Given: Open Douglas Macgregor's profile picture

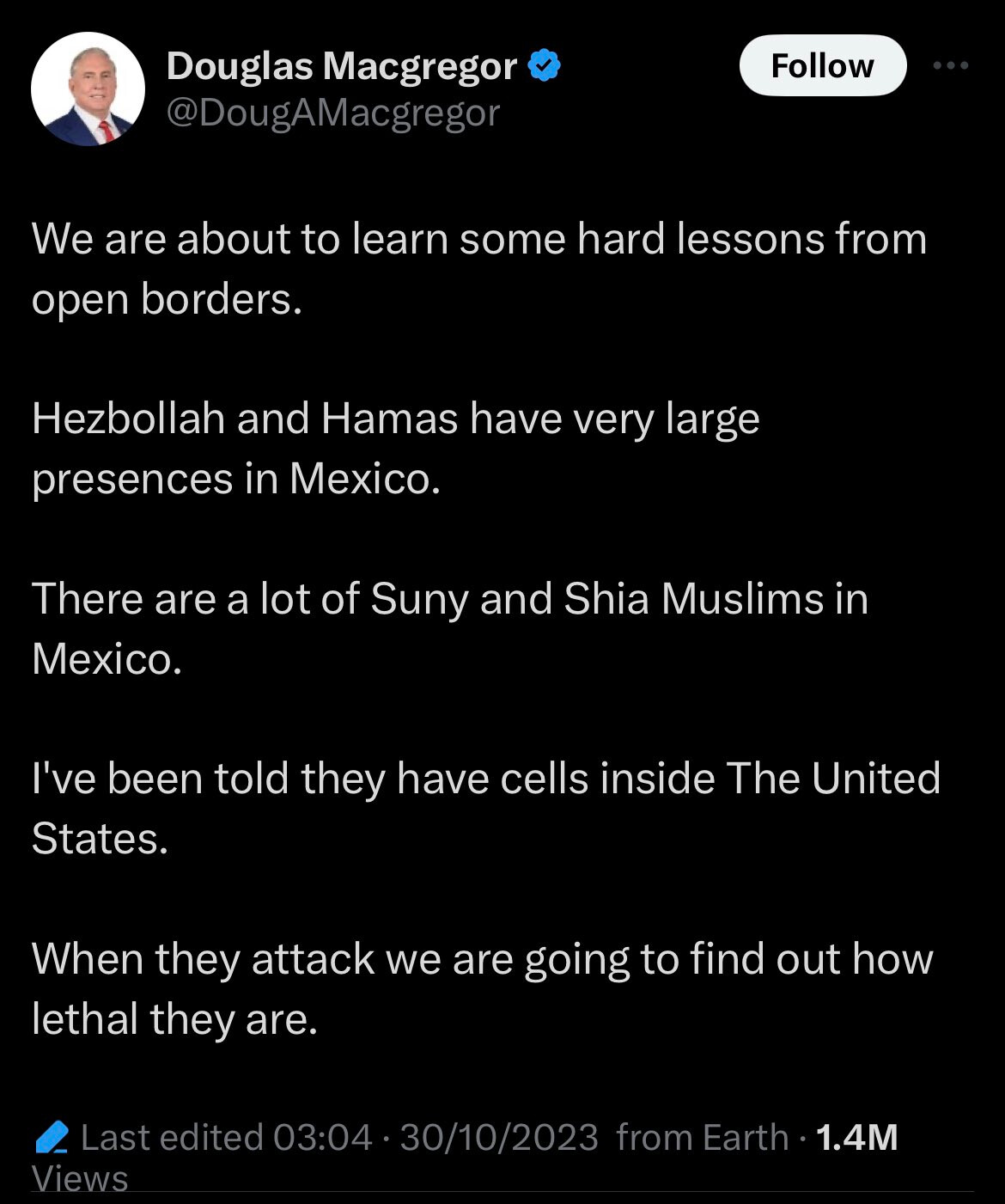Looking at the screenshot, I should 88,89.
